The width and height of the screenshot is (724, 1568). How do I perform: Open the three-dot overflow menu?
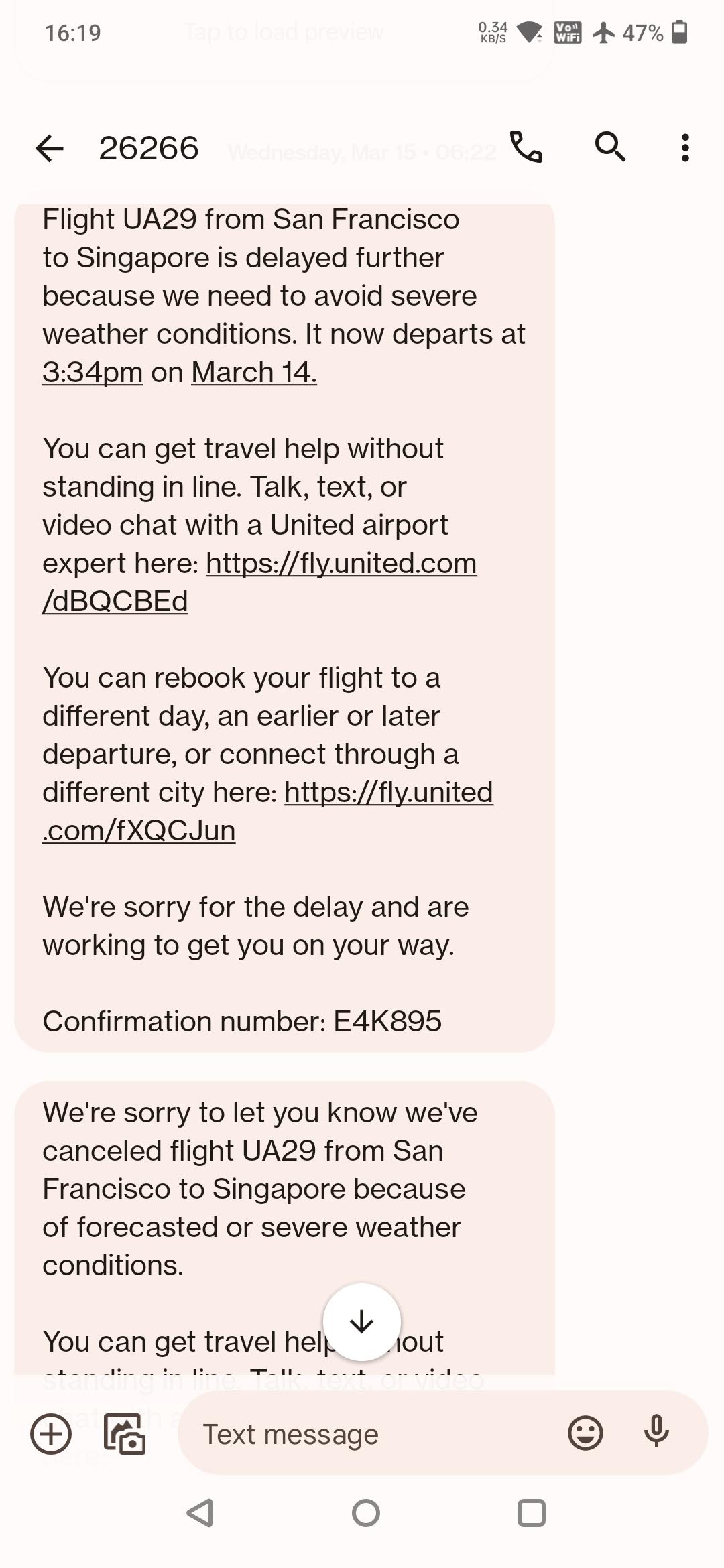click(684, 147)
